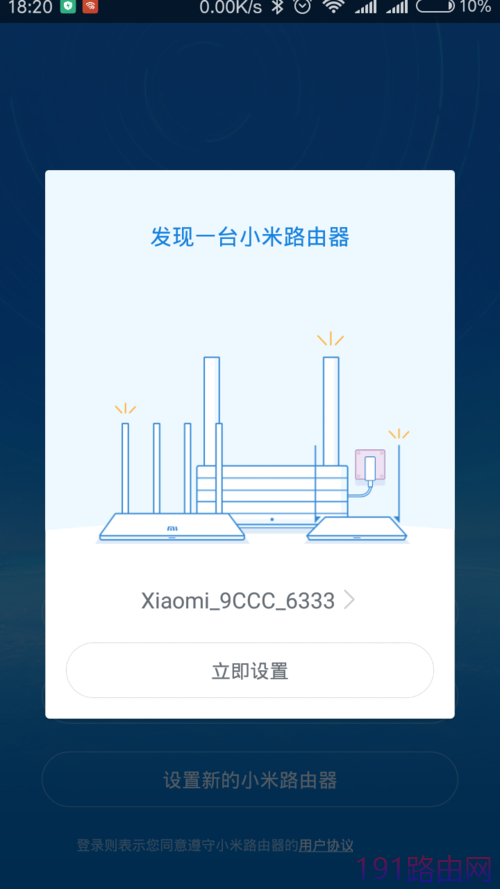500x889 pixels.
Task: Open the 用户协议 link
Action: 326,845
